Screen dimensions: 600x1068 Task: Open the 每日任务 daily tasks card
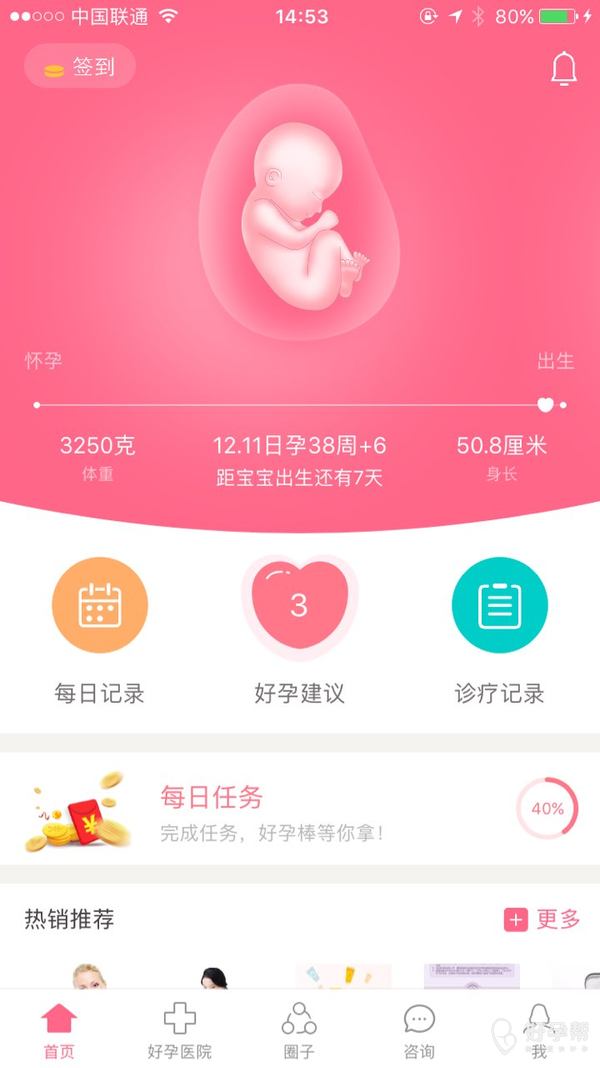(x=300, y=808)
